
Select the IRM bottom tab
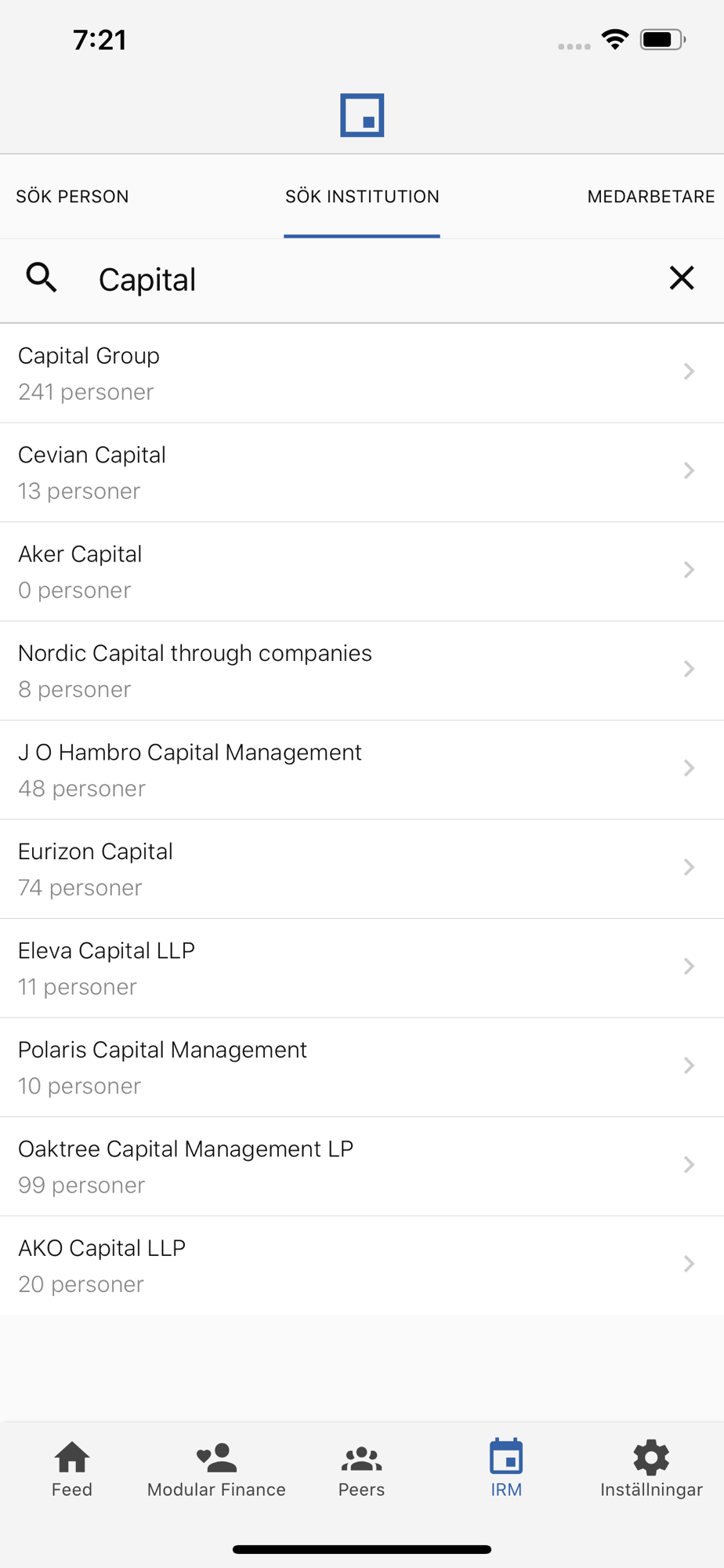point(506,1469)
